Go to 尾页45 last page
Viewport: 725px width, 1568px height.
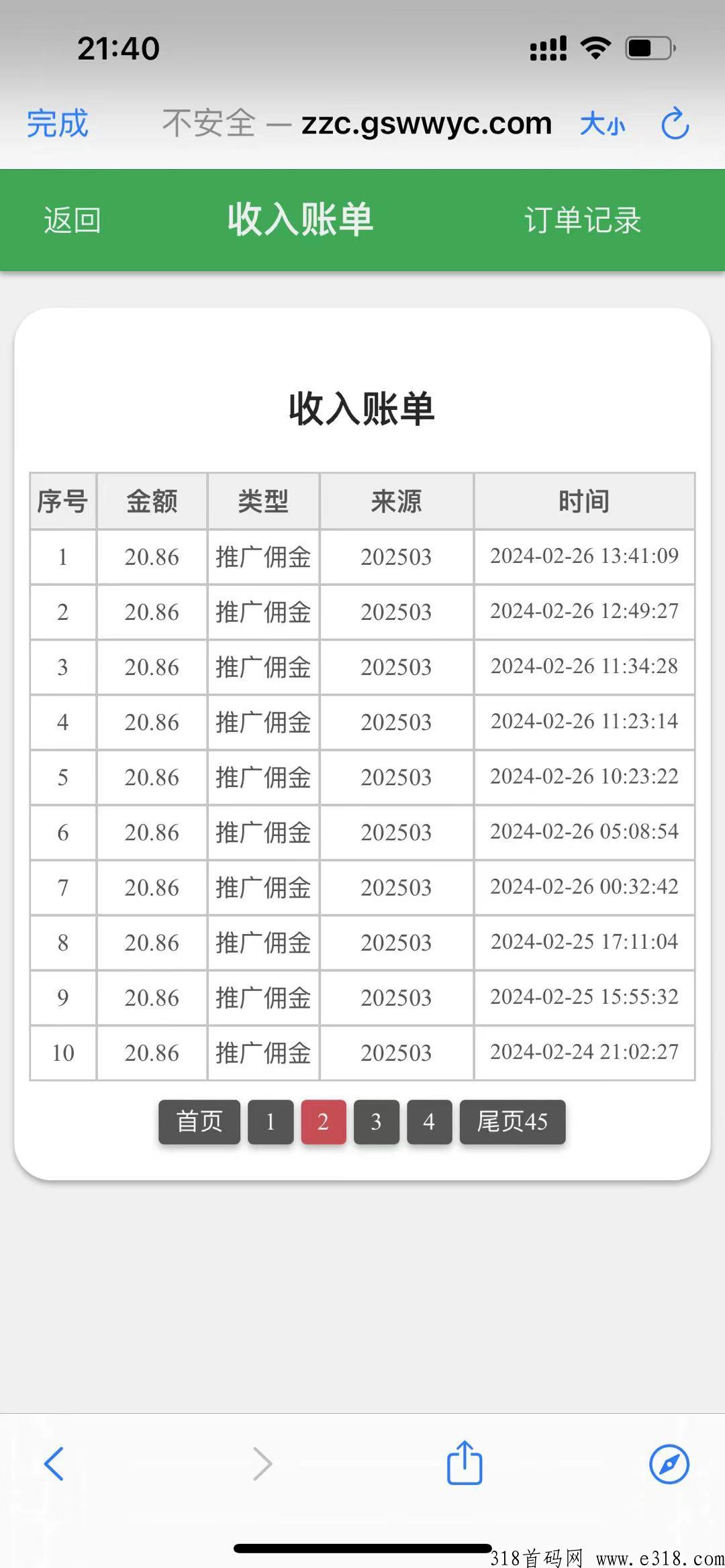coord(513,1122)
